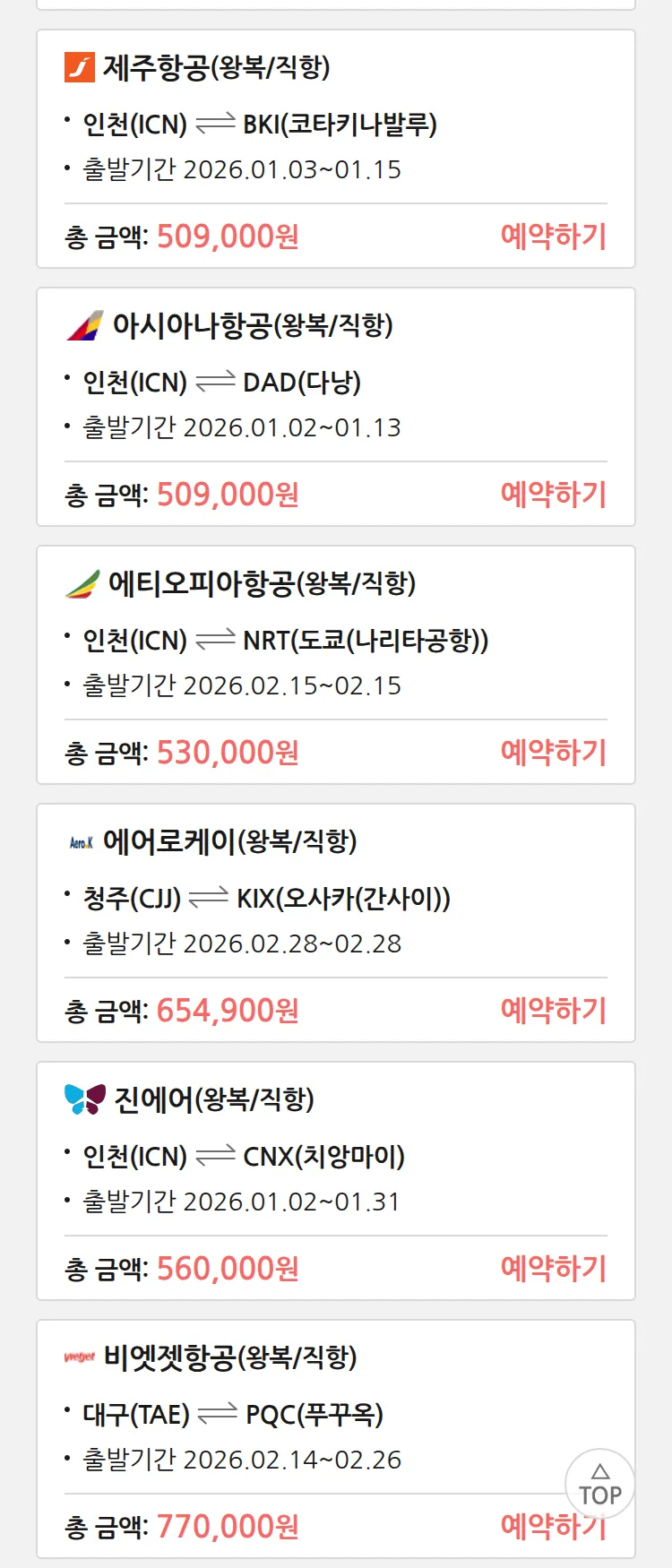672x1568 pixels.
Task: Tap 예약하기 for Asiana Da Nang flight
Action: (553, 495)
